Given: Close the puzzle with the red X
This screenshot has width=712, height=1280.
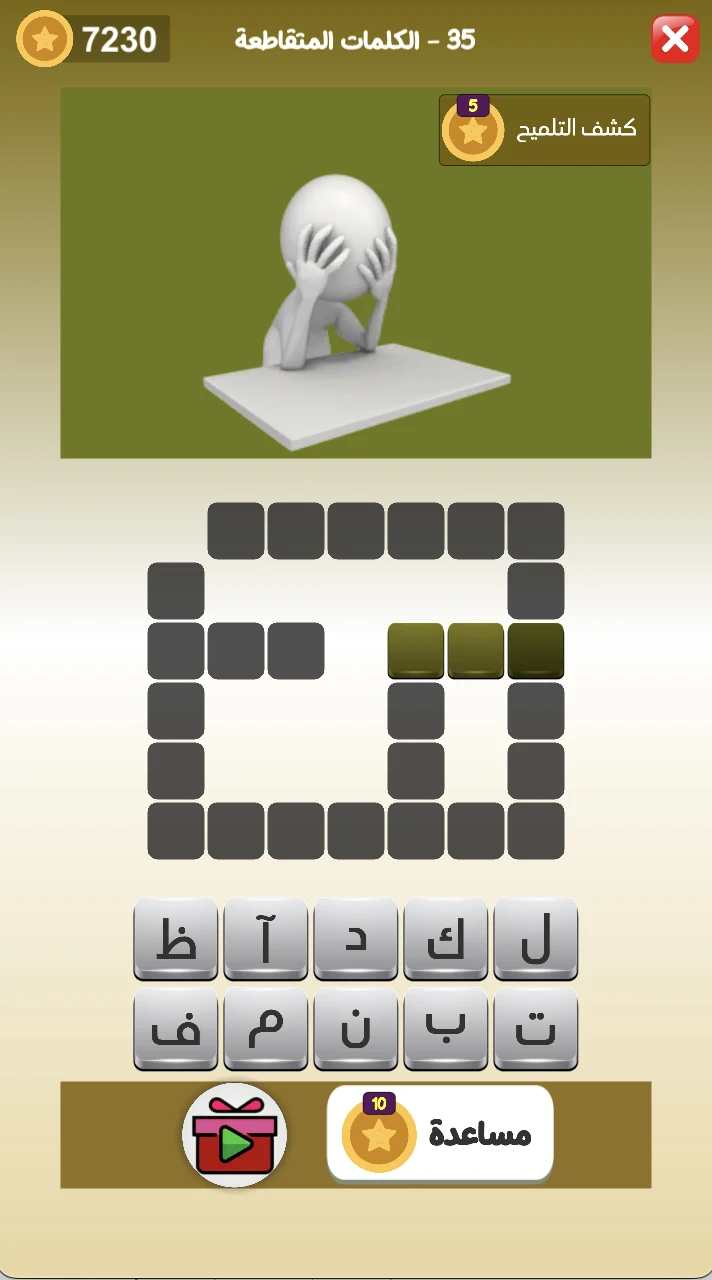Looking at the screenshot, I should click(675, 39).
